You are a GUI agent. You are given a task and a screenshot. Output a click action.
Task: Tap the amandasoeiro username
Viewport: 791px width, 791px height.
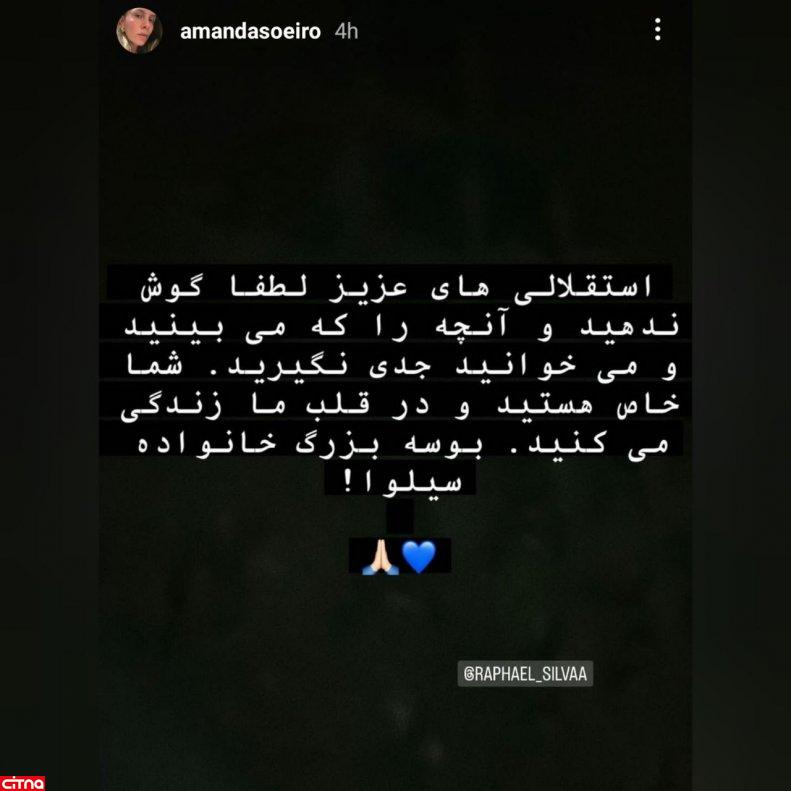(250, 31)
